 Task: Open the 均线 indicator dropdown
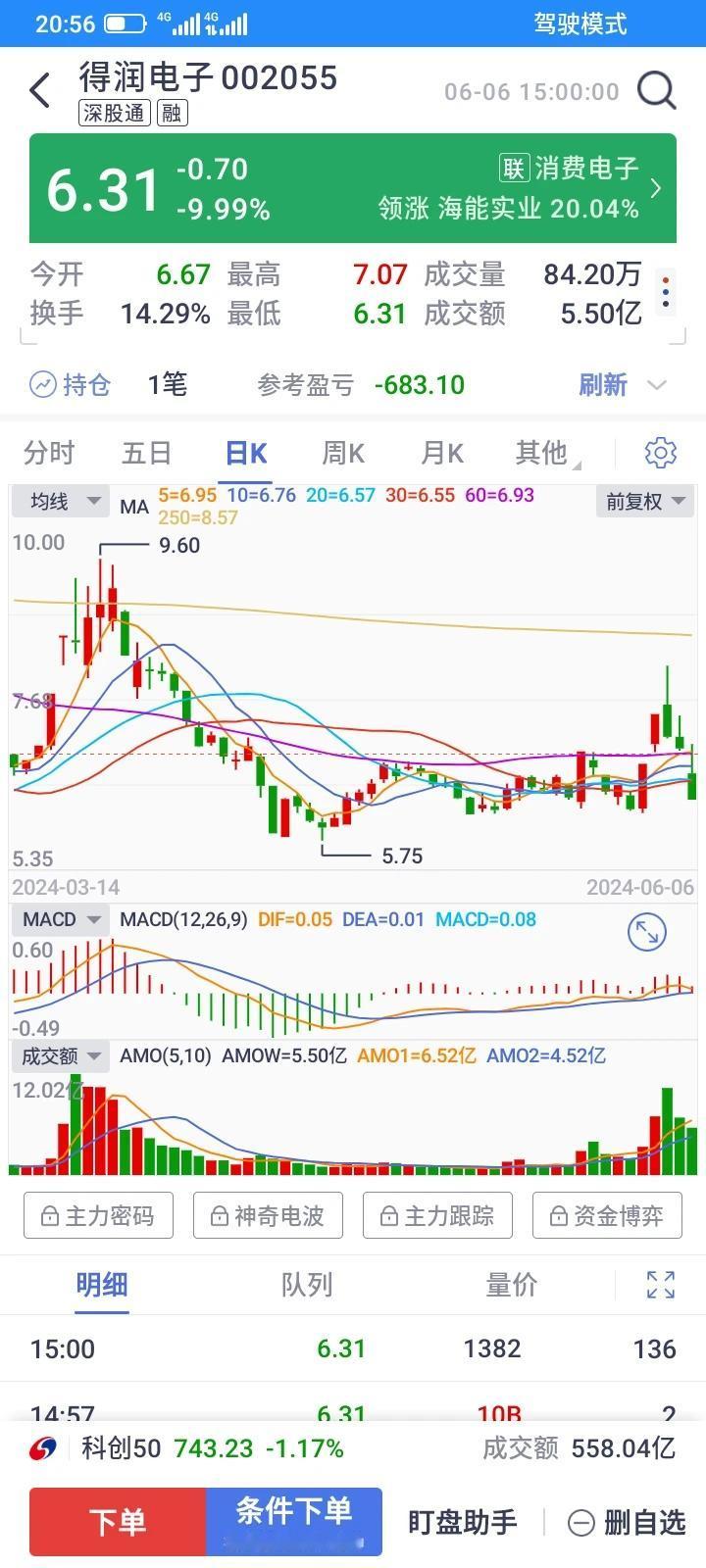(59, 502)
